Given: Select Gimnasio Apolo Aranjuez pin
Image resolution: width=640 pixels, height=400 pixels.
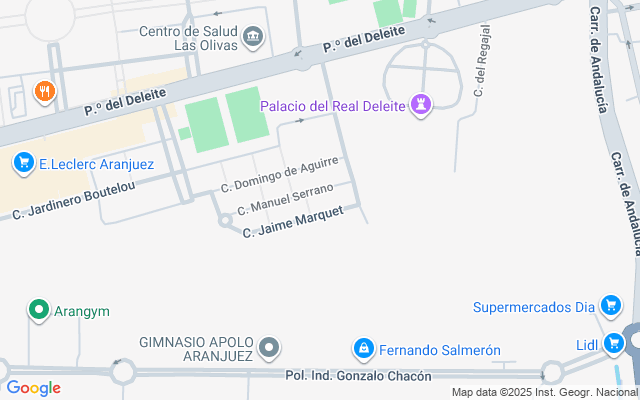Looking at the screenshot, I should (268, 348).
